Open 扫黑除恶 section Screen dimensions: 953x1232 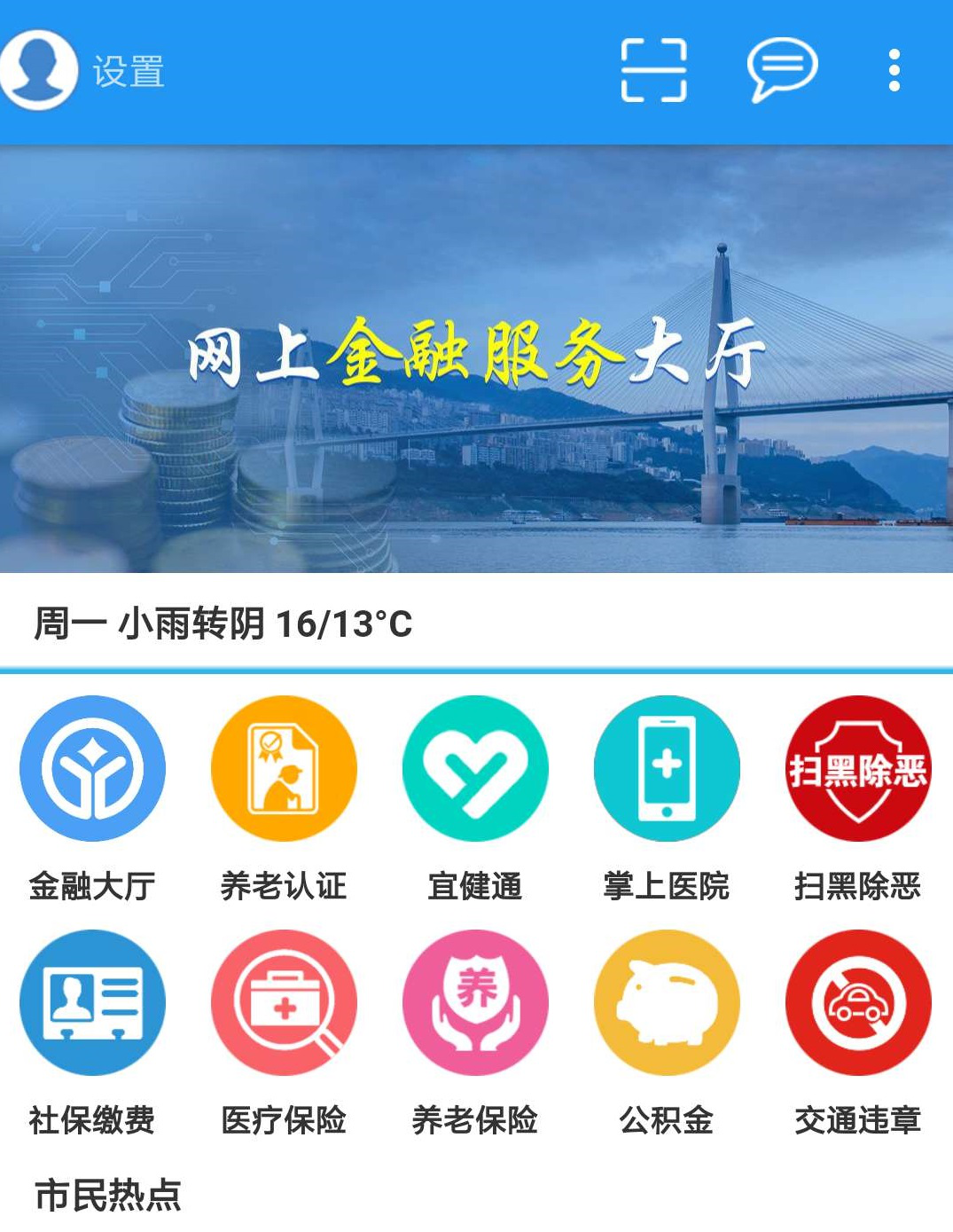coord(857,768)
